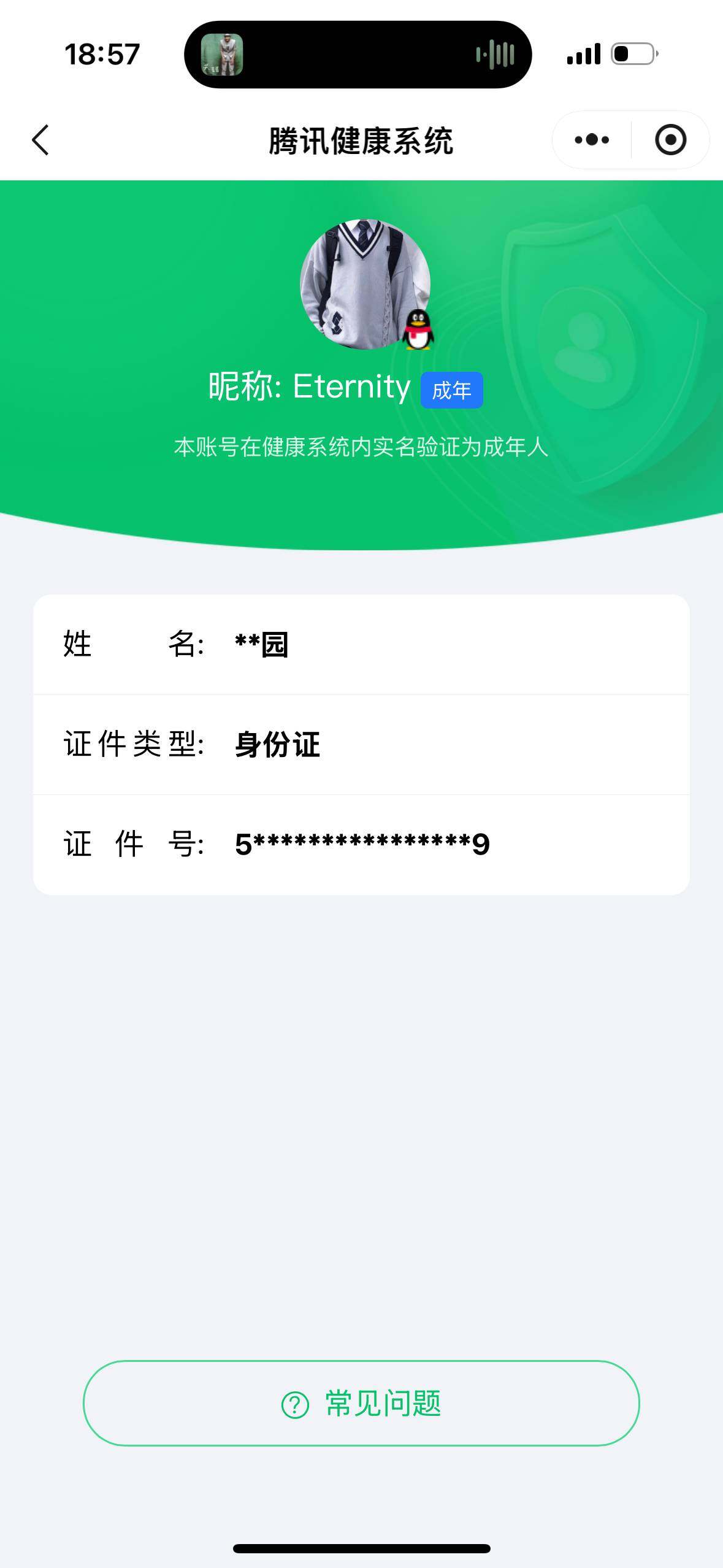The height and width of the screenshot is (1568, 723).
Task: Tap the 成年 (adult) verification badge
Action: pos(452,390)
